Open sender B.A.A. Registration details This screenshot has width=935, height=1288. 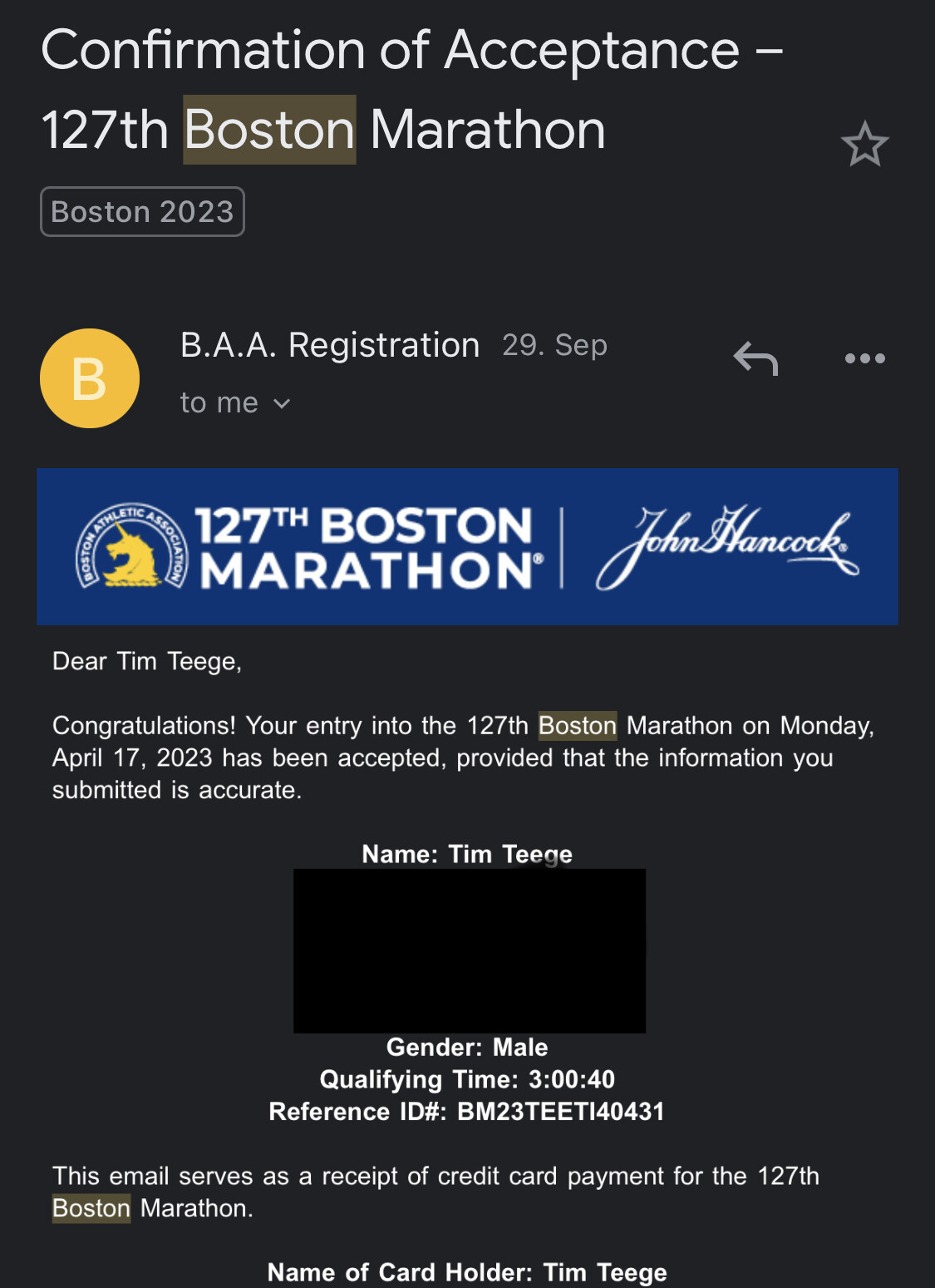[x=329, y=344]
